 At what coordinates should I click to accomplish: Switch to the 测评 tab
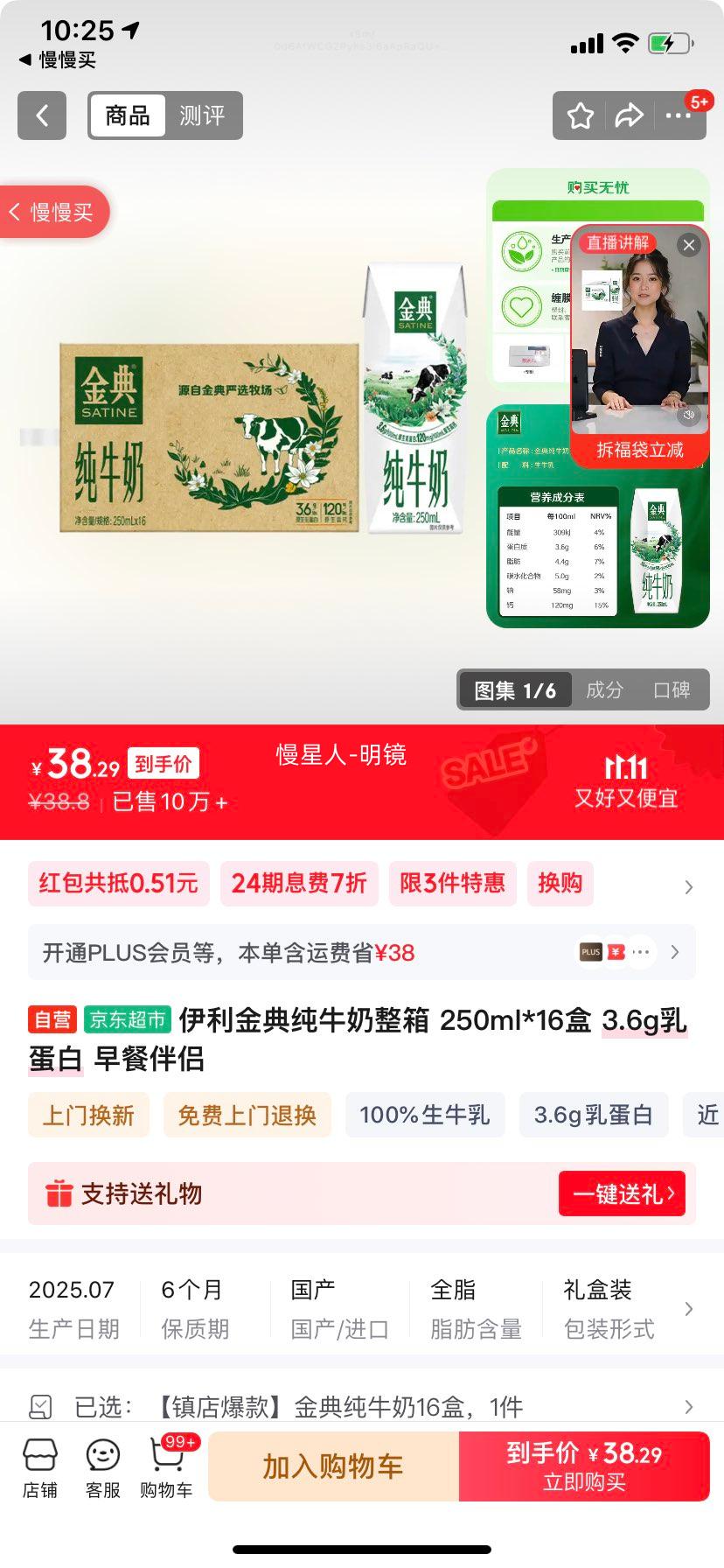[x=202, y=115]
